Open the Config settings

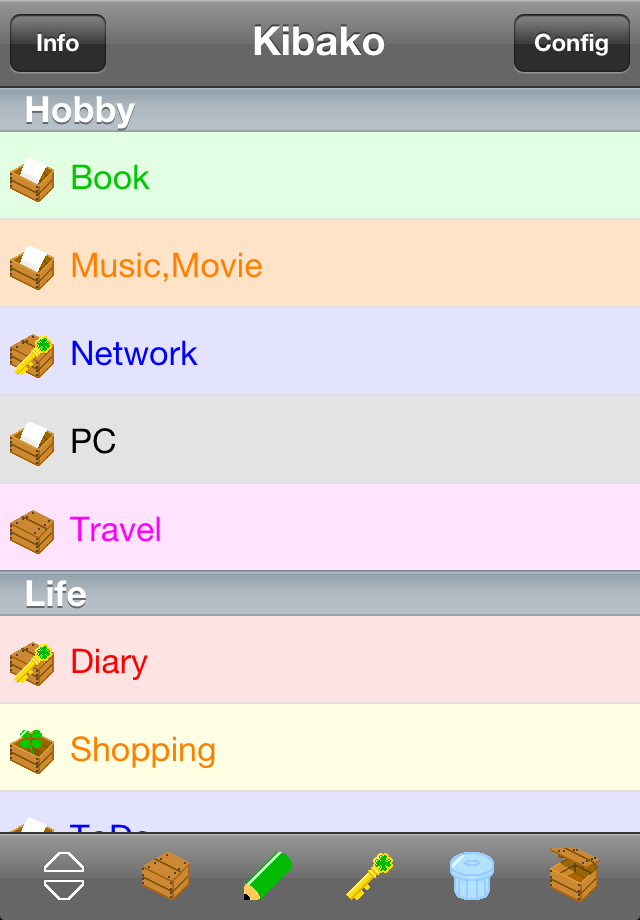coord(571,44)
